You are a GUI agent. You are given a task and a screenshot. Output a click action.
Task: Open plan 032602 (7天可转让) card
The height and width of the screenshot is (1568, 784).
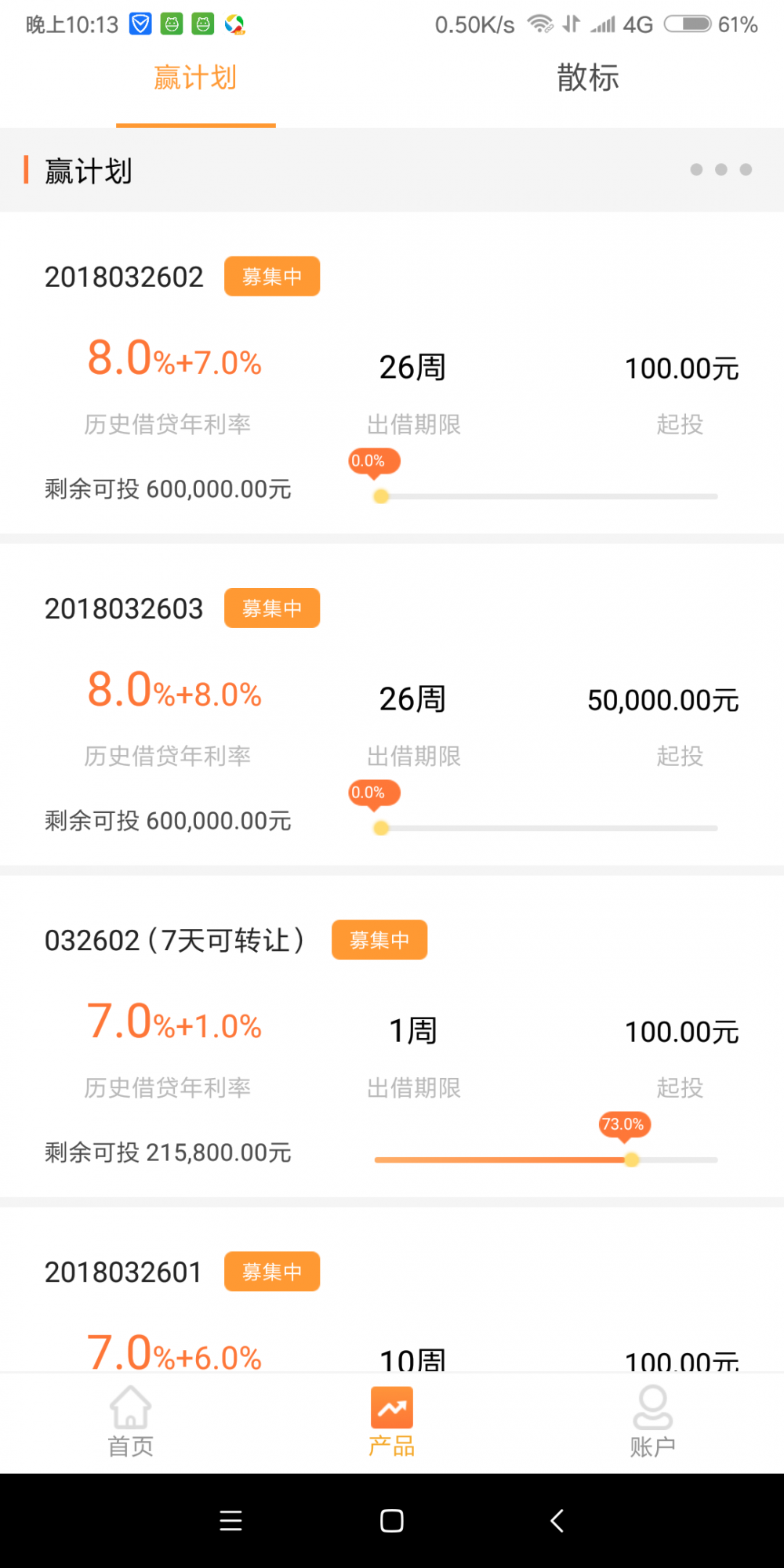tap(392, 1036)
